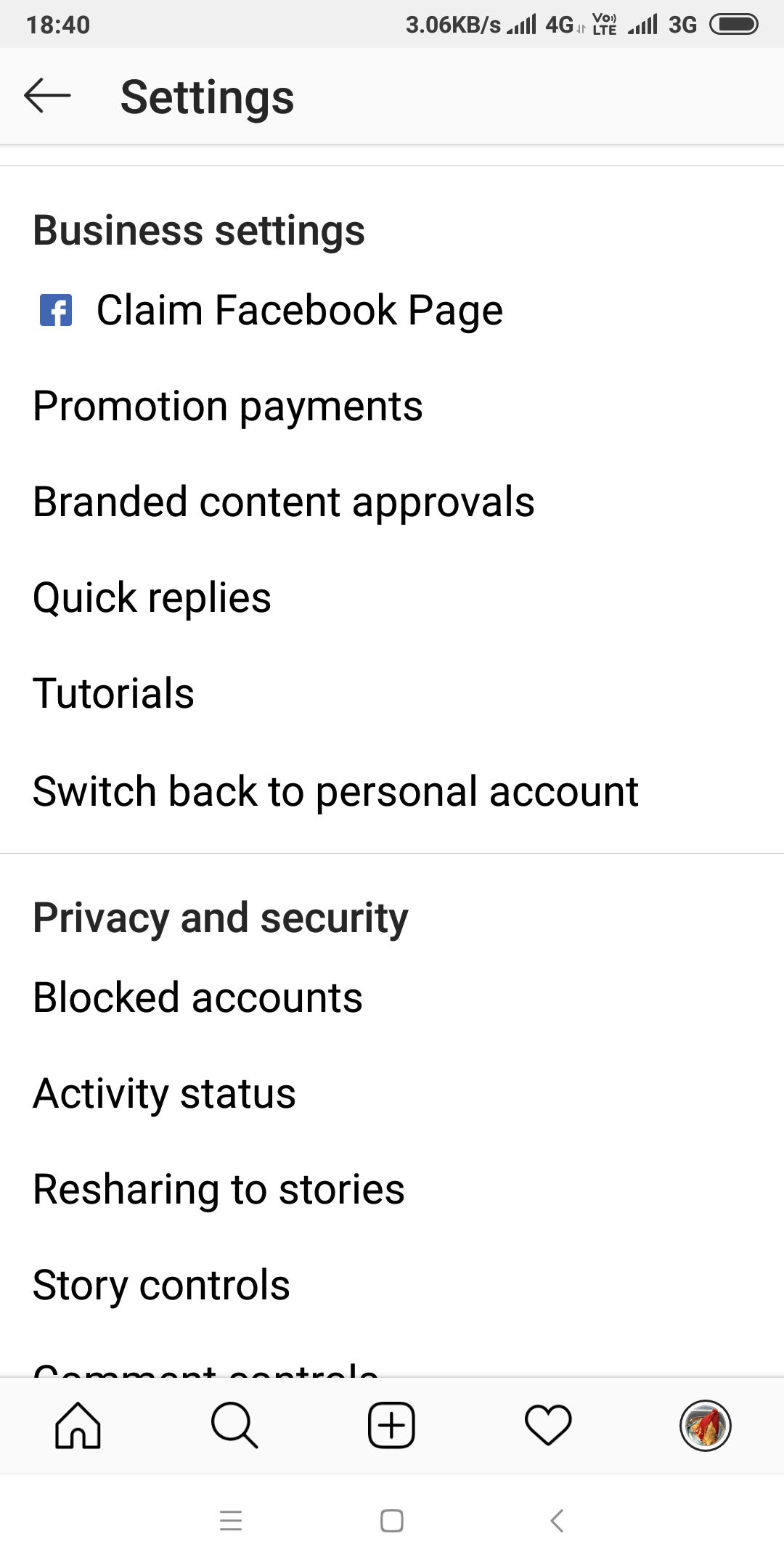Image resolution: width=784 pixels, height=1568 pixels.
Task: Switch to the profile tab
Action: (705, 1426)
